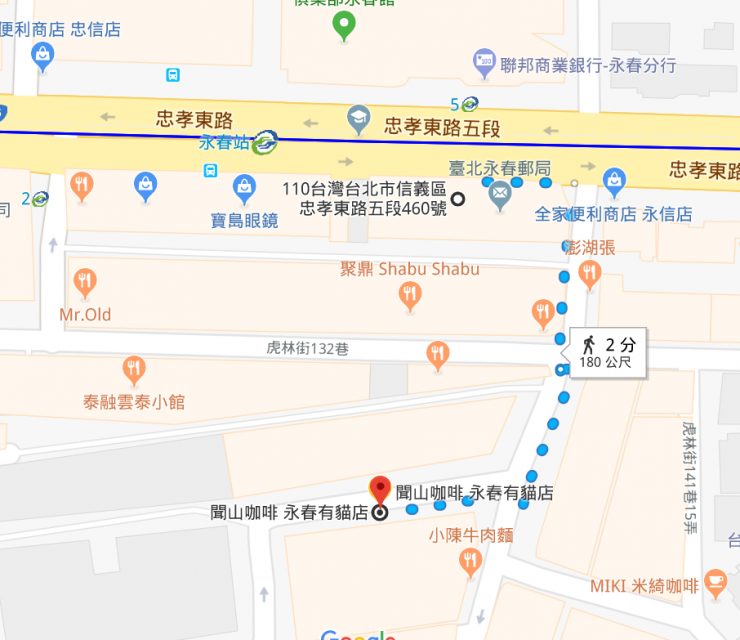Open Mr.Old restaurant marker

85,282
